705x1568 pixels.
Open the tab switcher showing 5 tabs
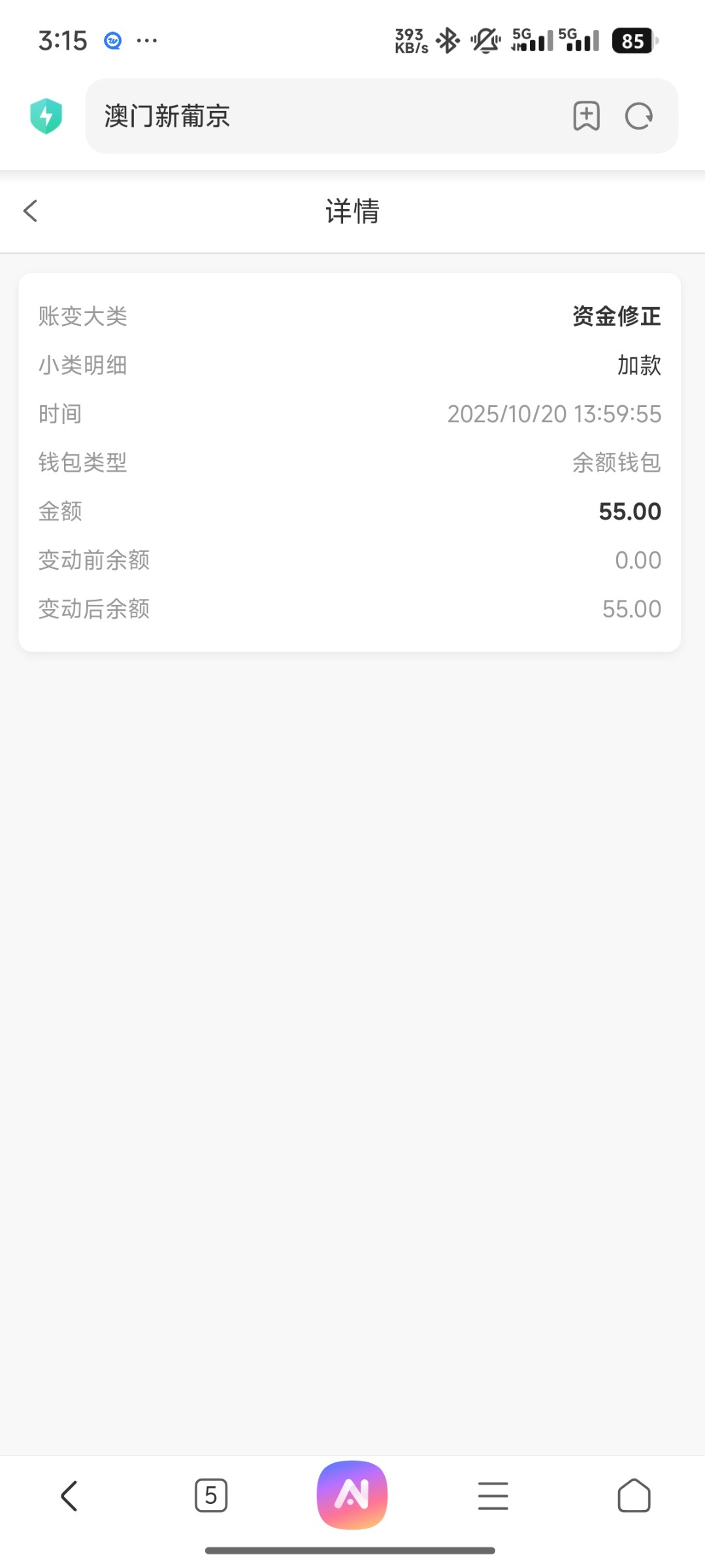210,1495
